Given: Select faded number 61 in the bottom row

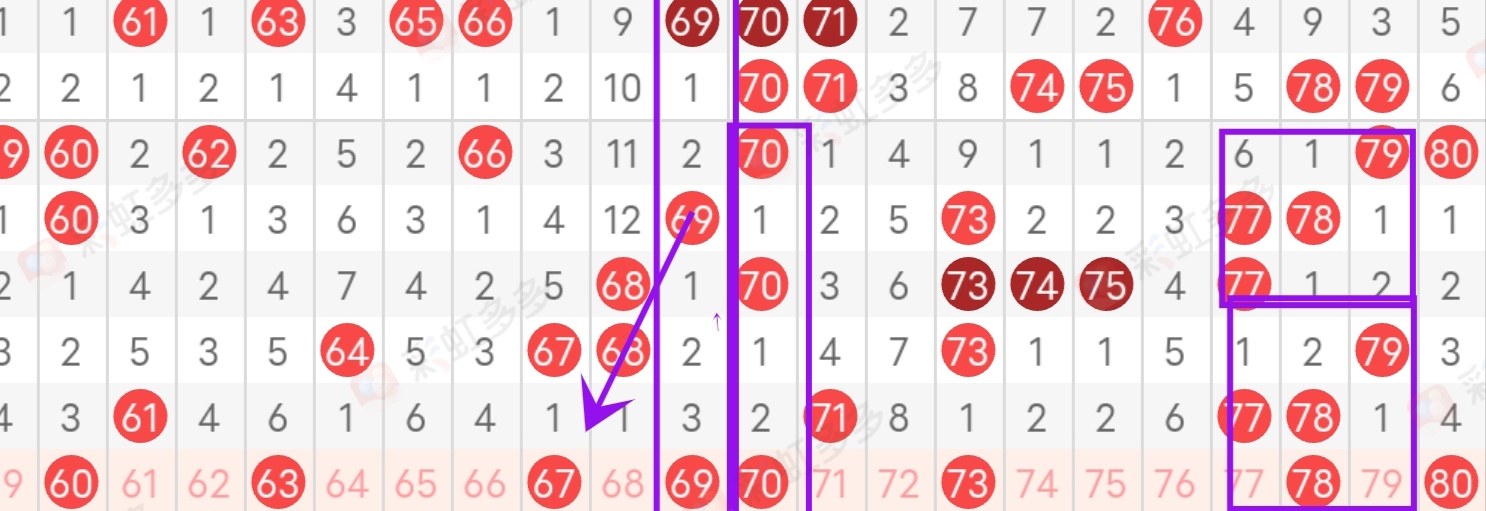Looking at the screenshot, I should 140,485.
